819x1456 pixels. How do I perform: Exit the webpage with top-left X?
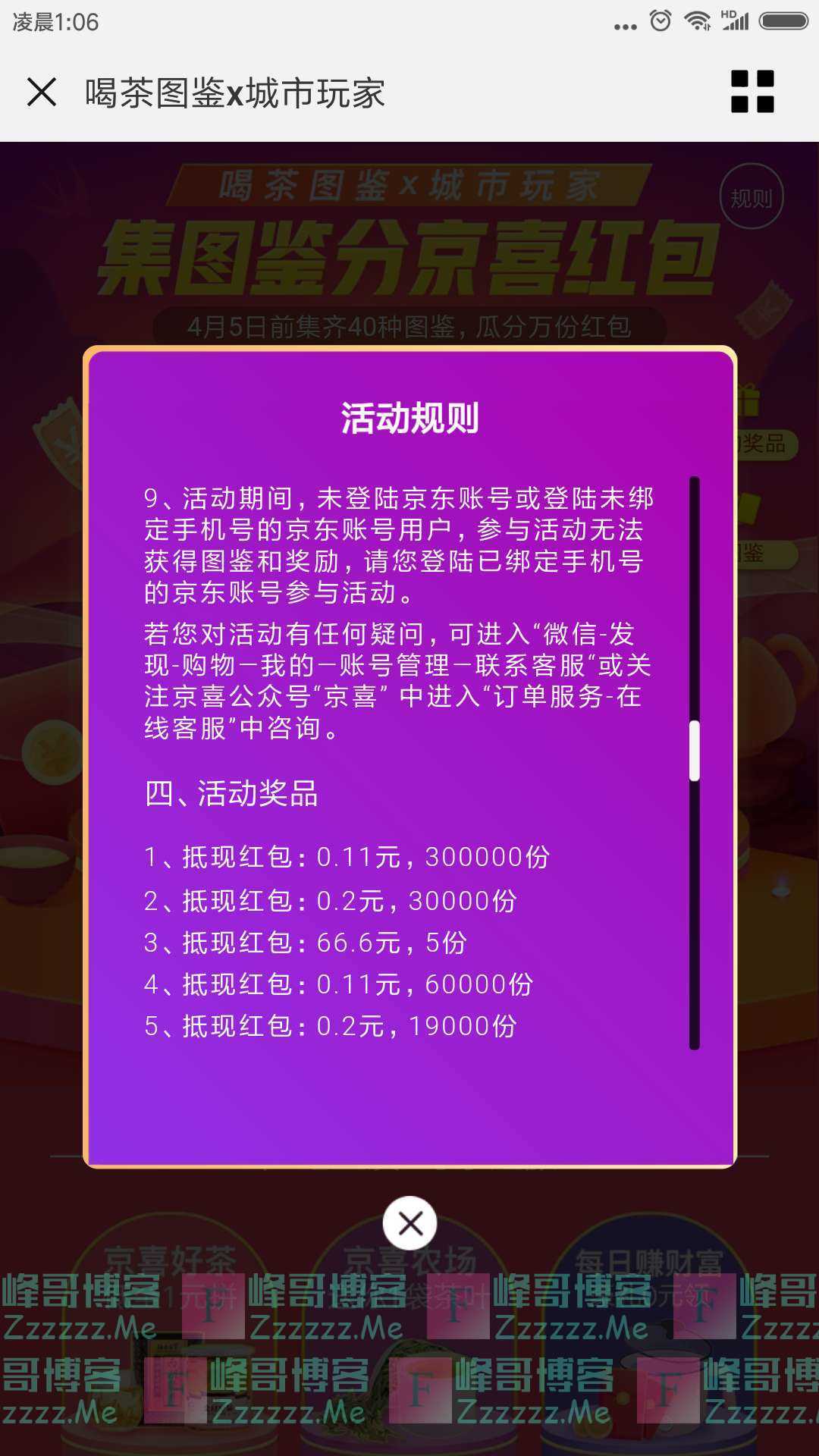click(43, 93)
